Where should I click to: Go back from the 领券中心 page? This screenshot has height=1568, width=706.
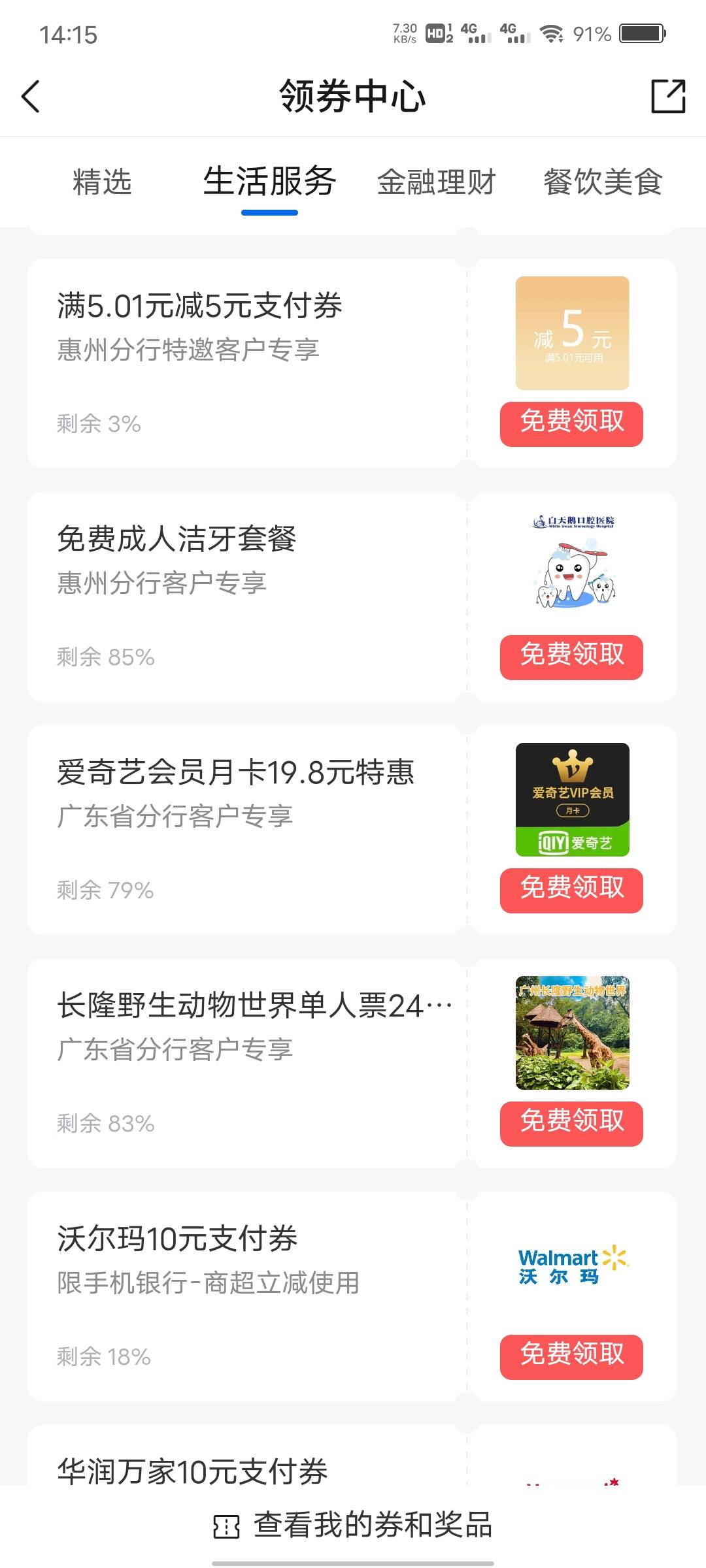pyautogui.click(x=31, y=97)
